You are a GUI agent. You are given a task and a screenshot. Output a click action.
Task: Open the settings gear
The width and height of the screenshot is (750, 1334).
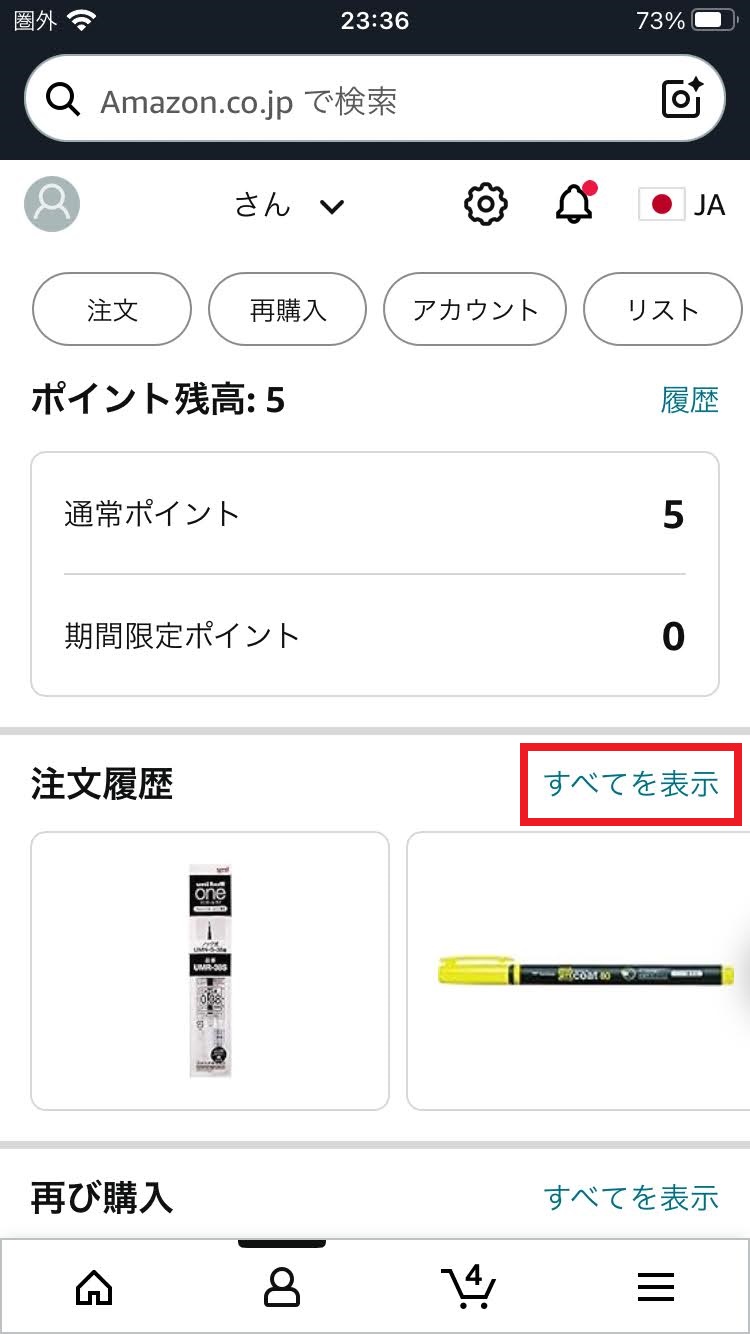click(x=486, y=205)
